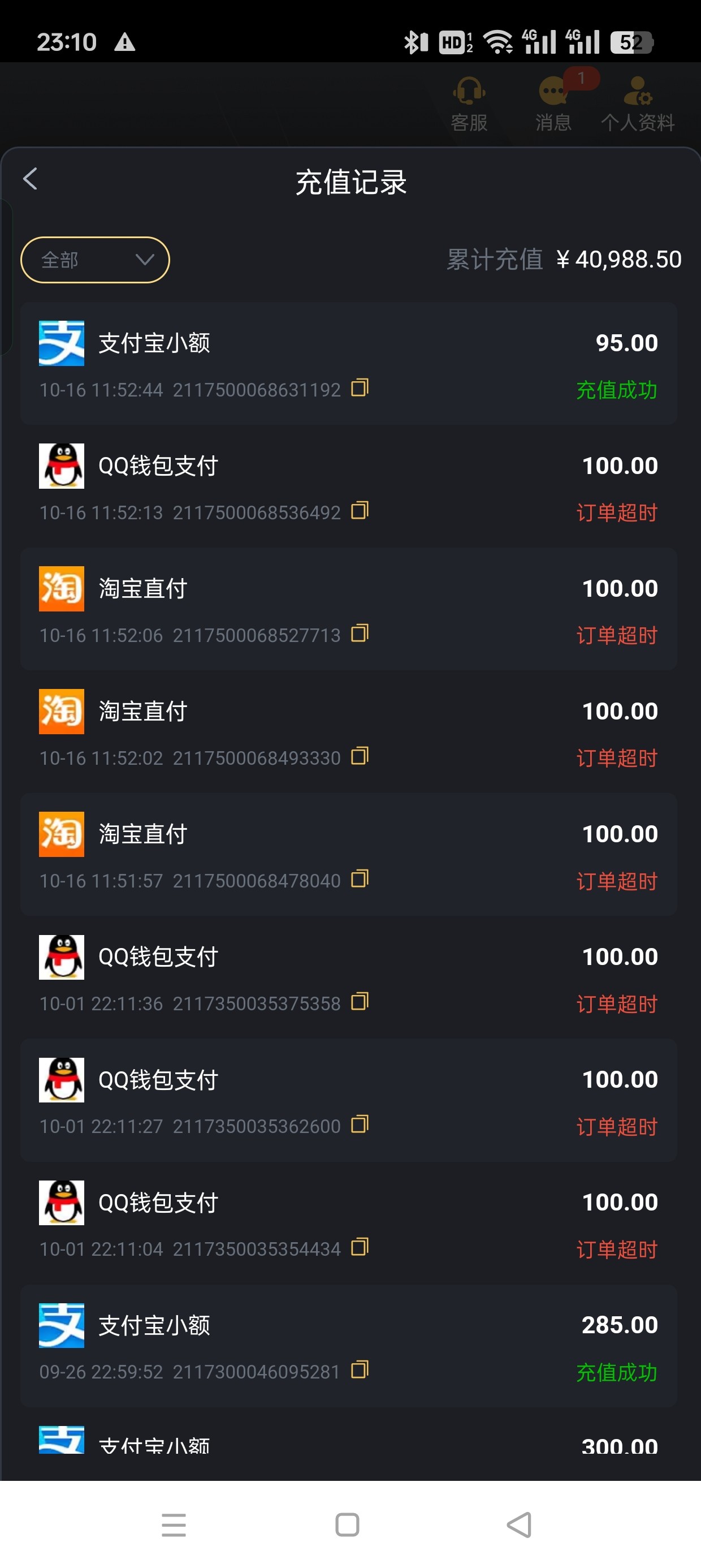Viewport: 701px width, 1568px height.
Task: Open 客服 customer service
Action: (x=469, y=104)
